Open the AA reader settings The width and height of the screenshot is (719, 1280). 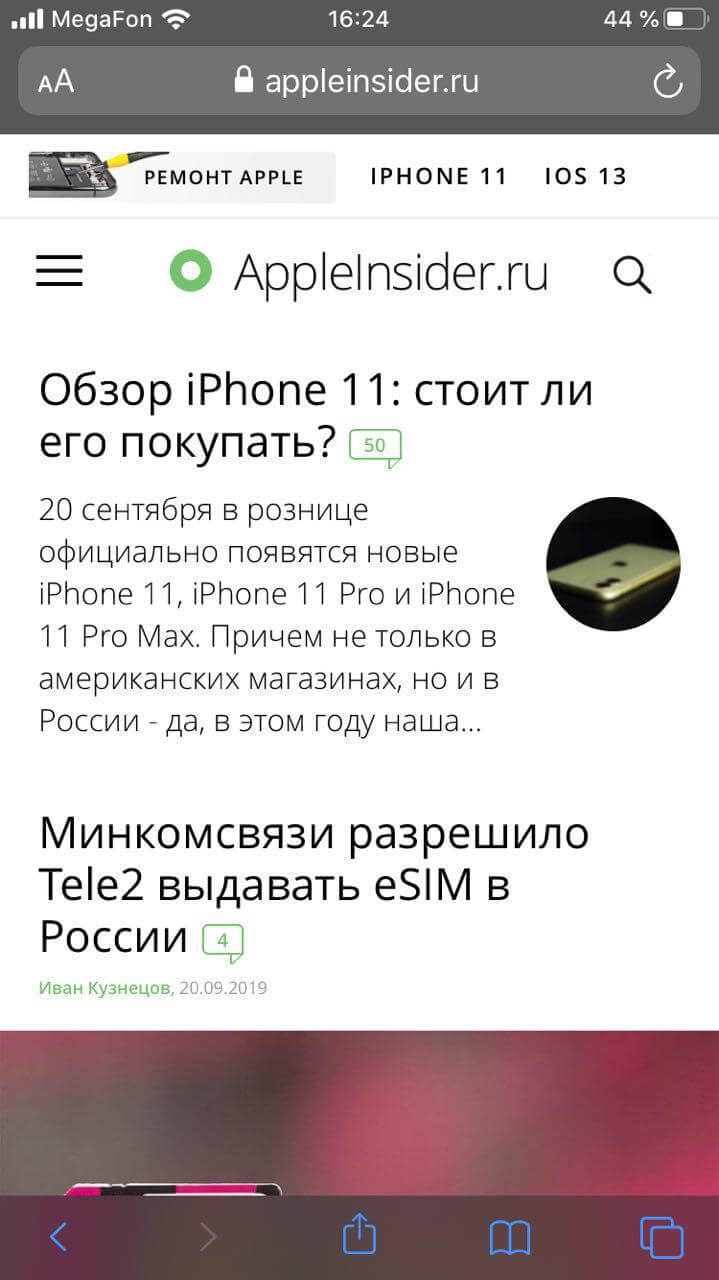point(57,81)
